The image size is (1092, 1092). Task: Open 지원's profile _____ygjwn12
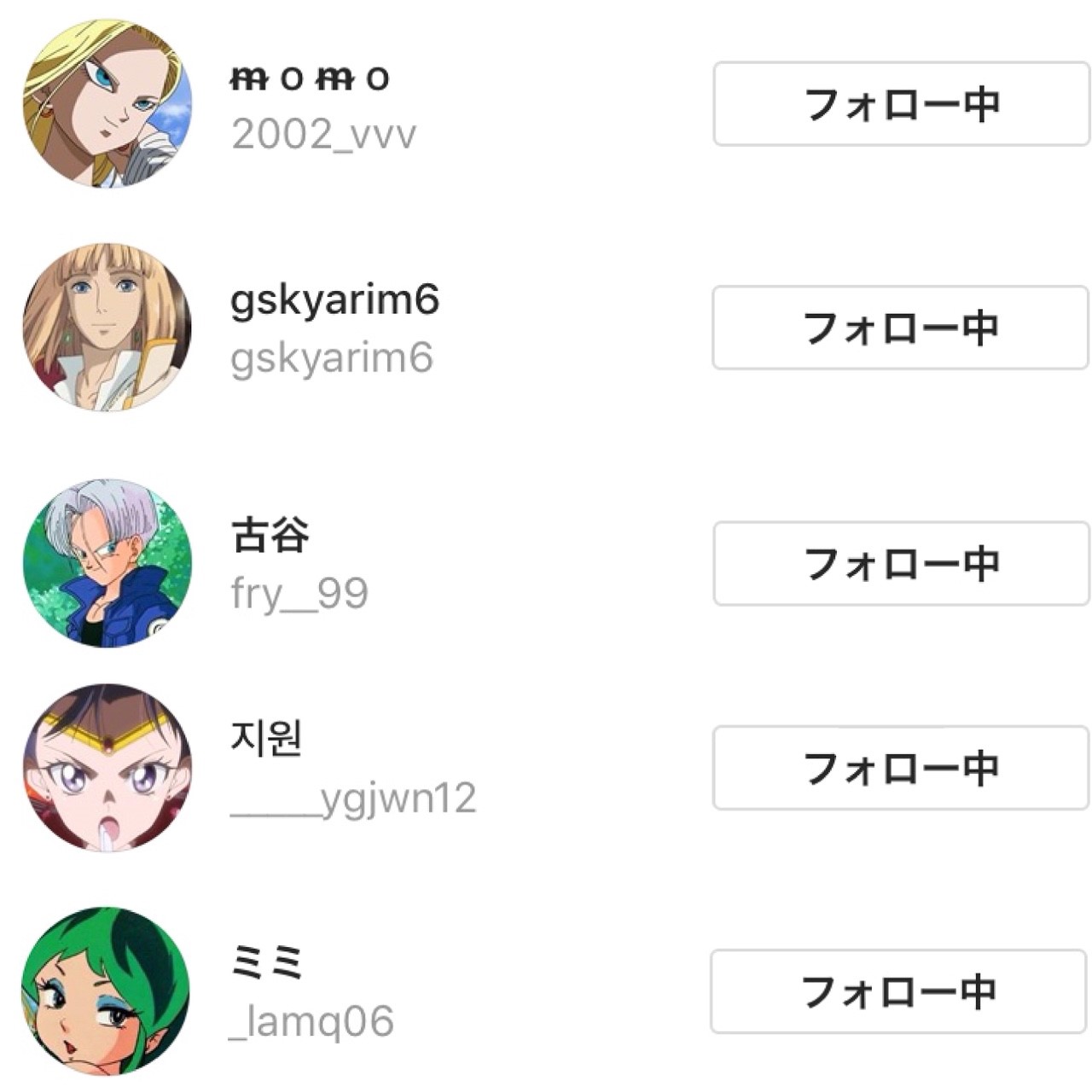pos(352,768)
